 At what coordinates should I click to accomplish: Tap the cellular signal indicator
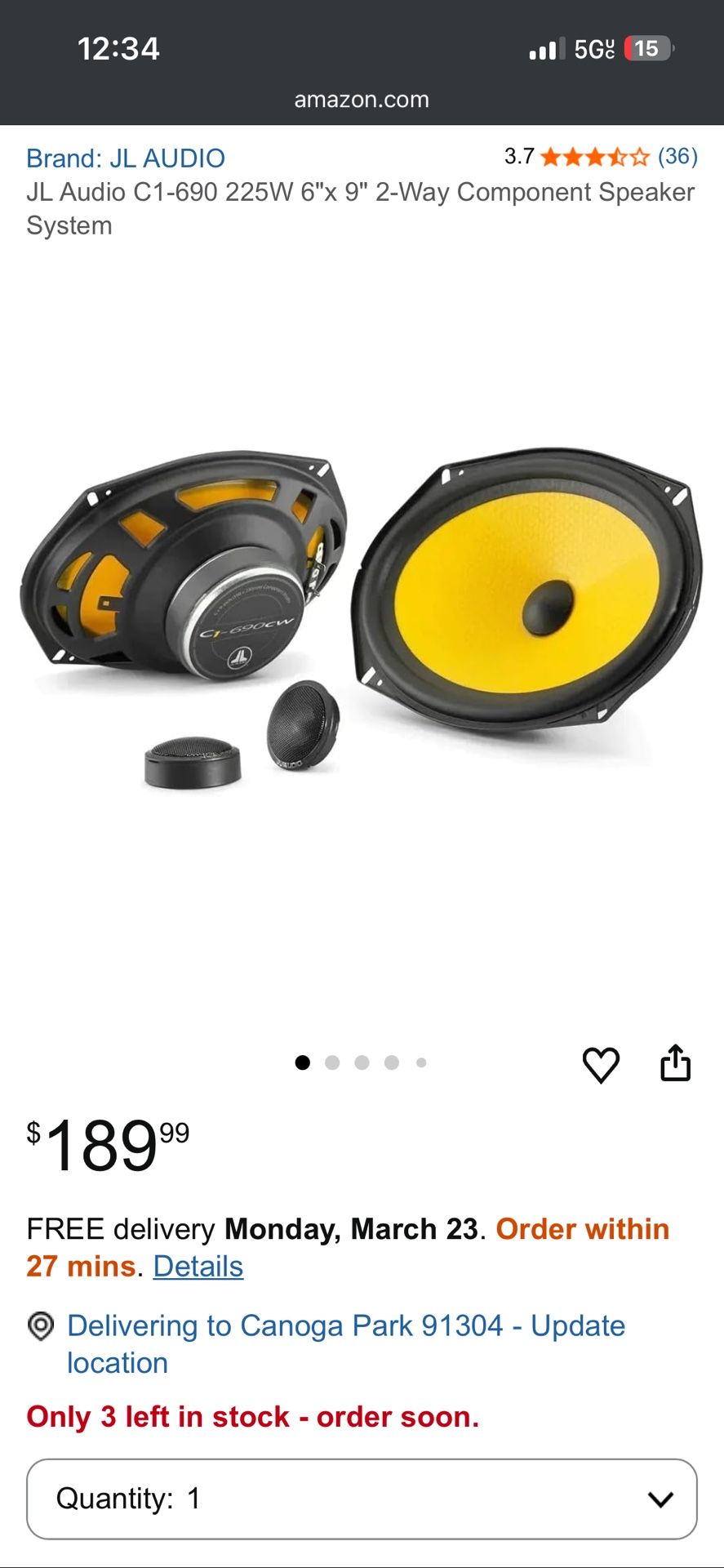pyautogui.click(x=545, y=49)
